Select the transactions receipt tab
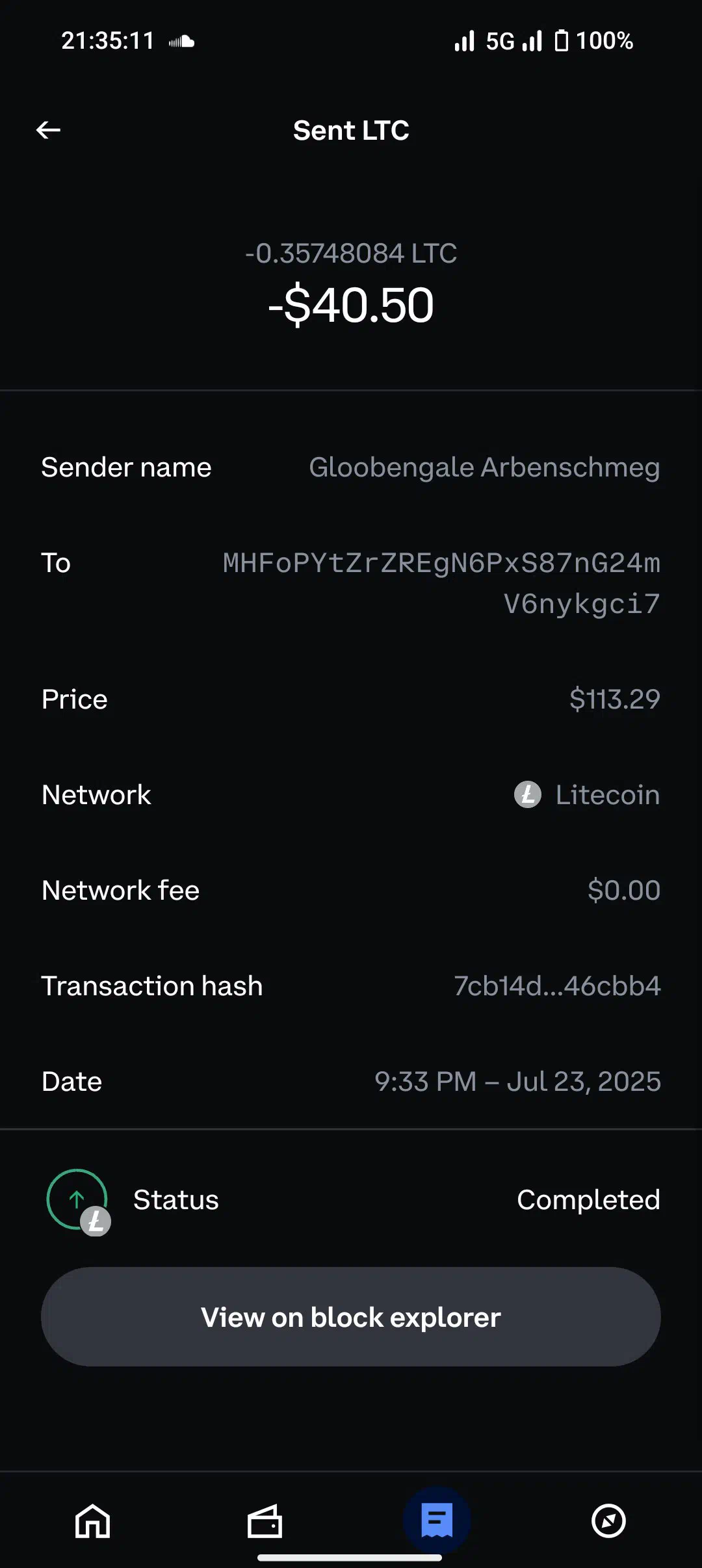 437,1521
